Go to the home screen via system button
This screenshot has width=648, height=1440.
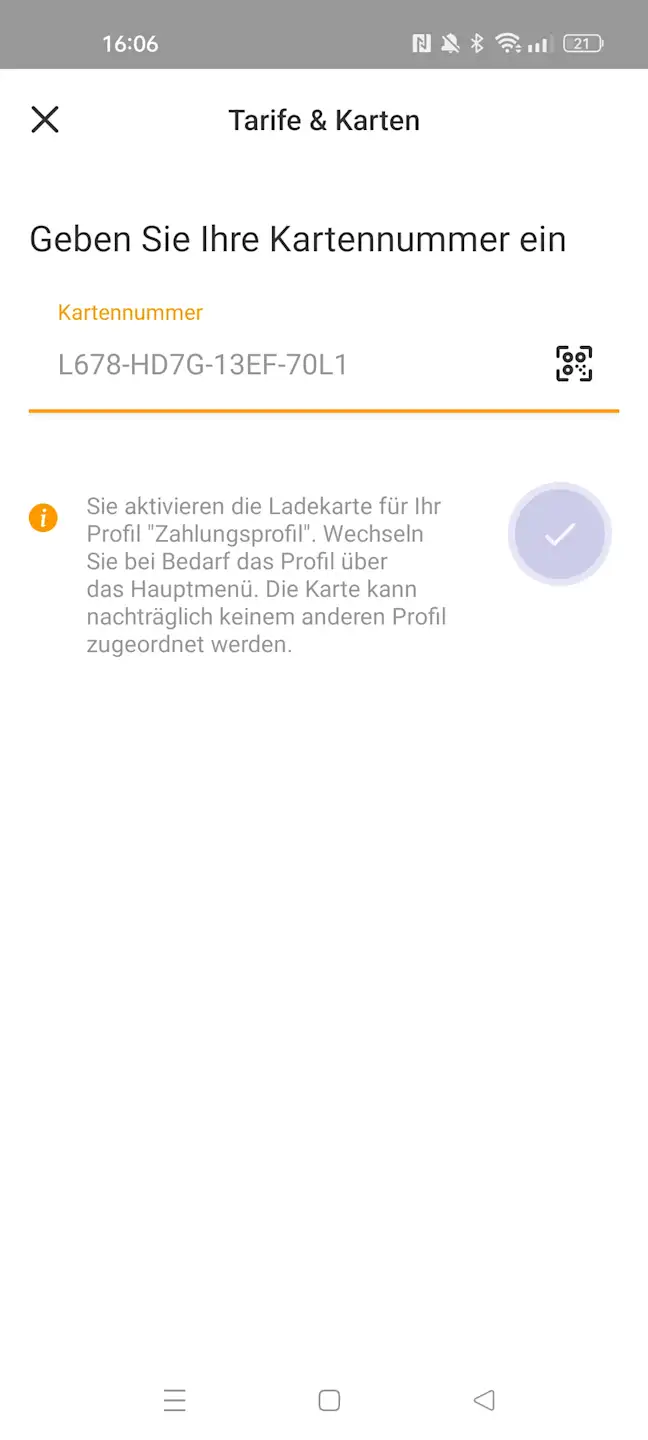pyautogui.click(x=329, y=1400)
